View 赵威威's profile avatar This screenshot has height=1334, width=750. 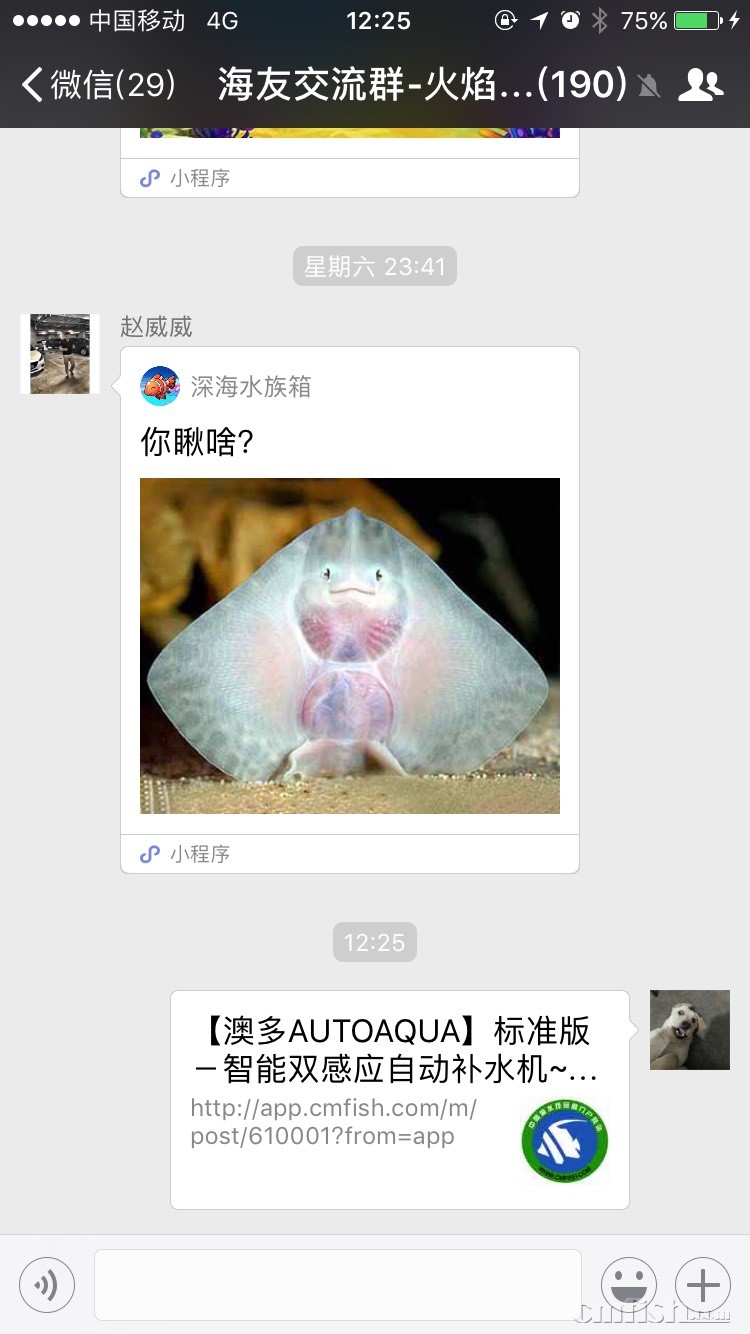point(60,354)
